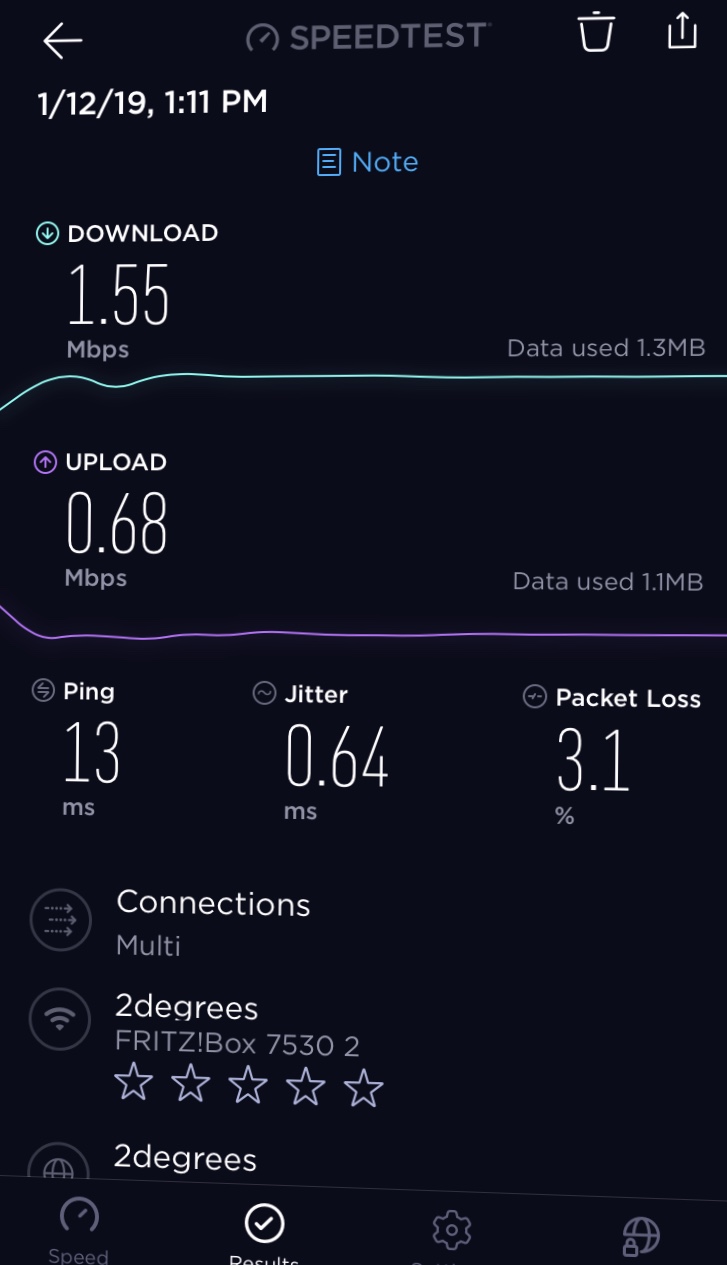The image size is (727, 1265).
Task: Go back with the arrow icon
Action: pos(62,40)
